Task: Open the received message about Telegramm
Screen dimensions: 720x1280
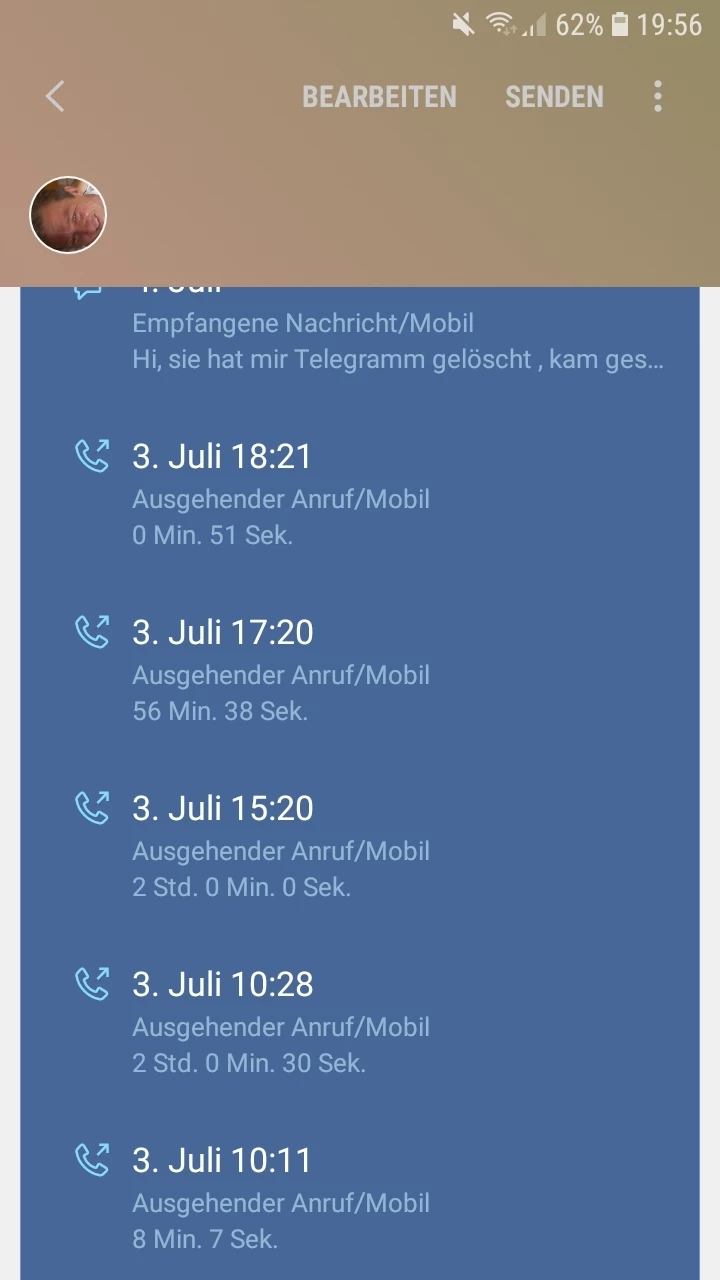Action: 398,342
